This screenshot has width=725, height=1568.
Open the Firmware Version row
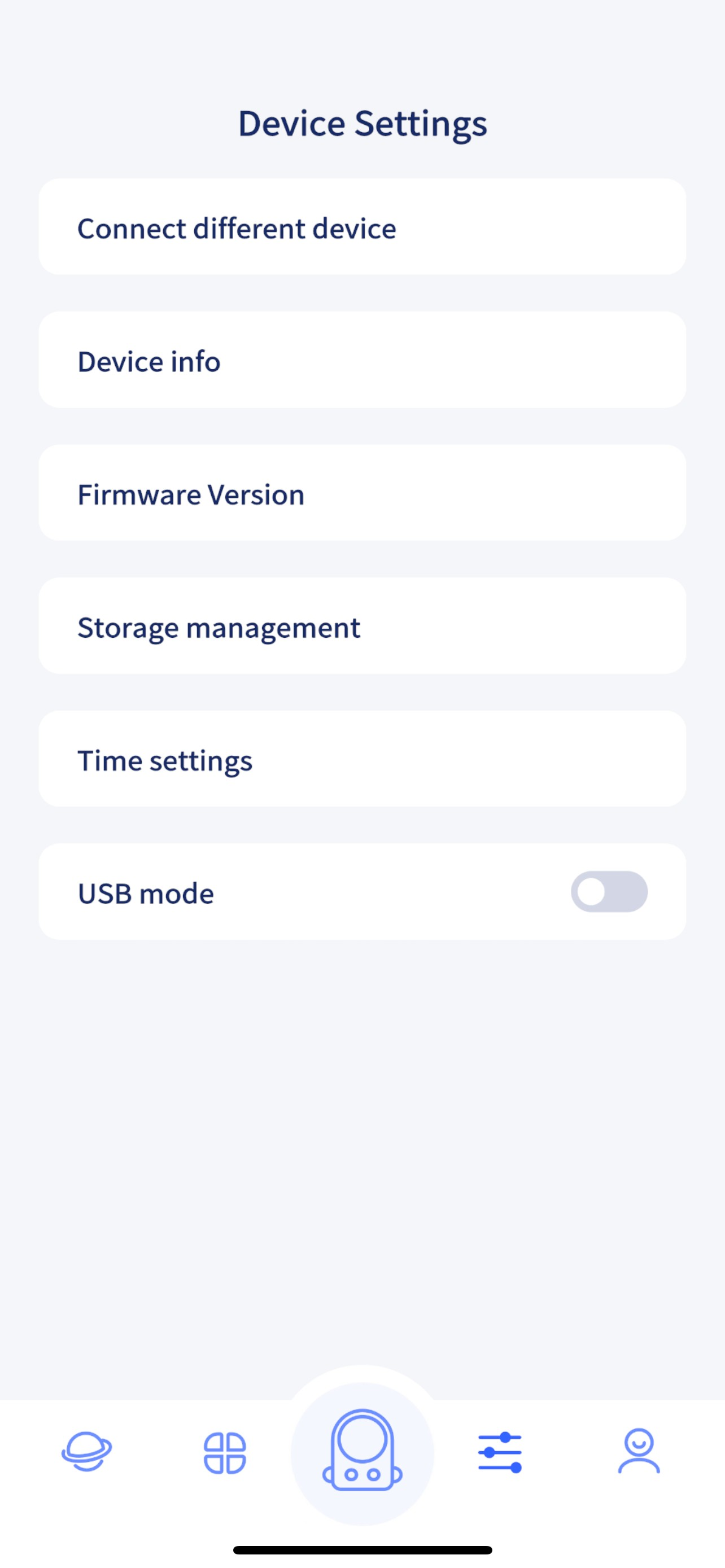coord(362,492)
